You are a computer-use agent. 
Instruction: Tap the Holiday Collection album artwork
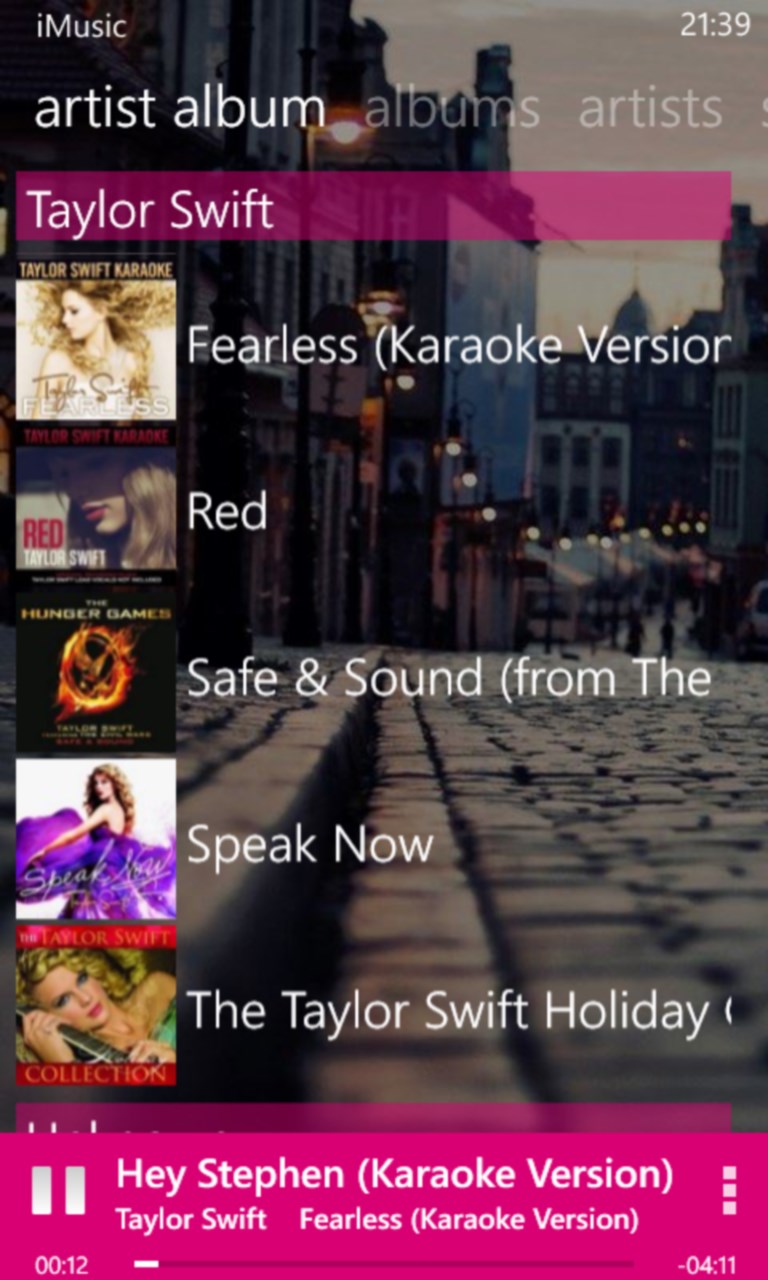(95, 1010)
